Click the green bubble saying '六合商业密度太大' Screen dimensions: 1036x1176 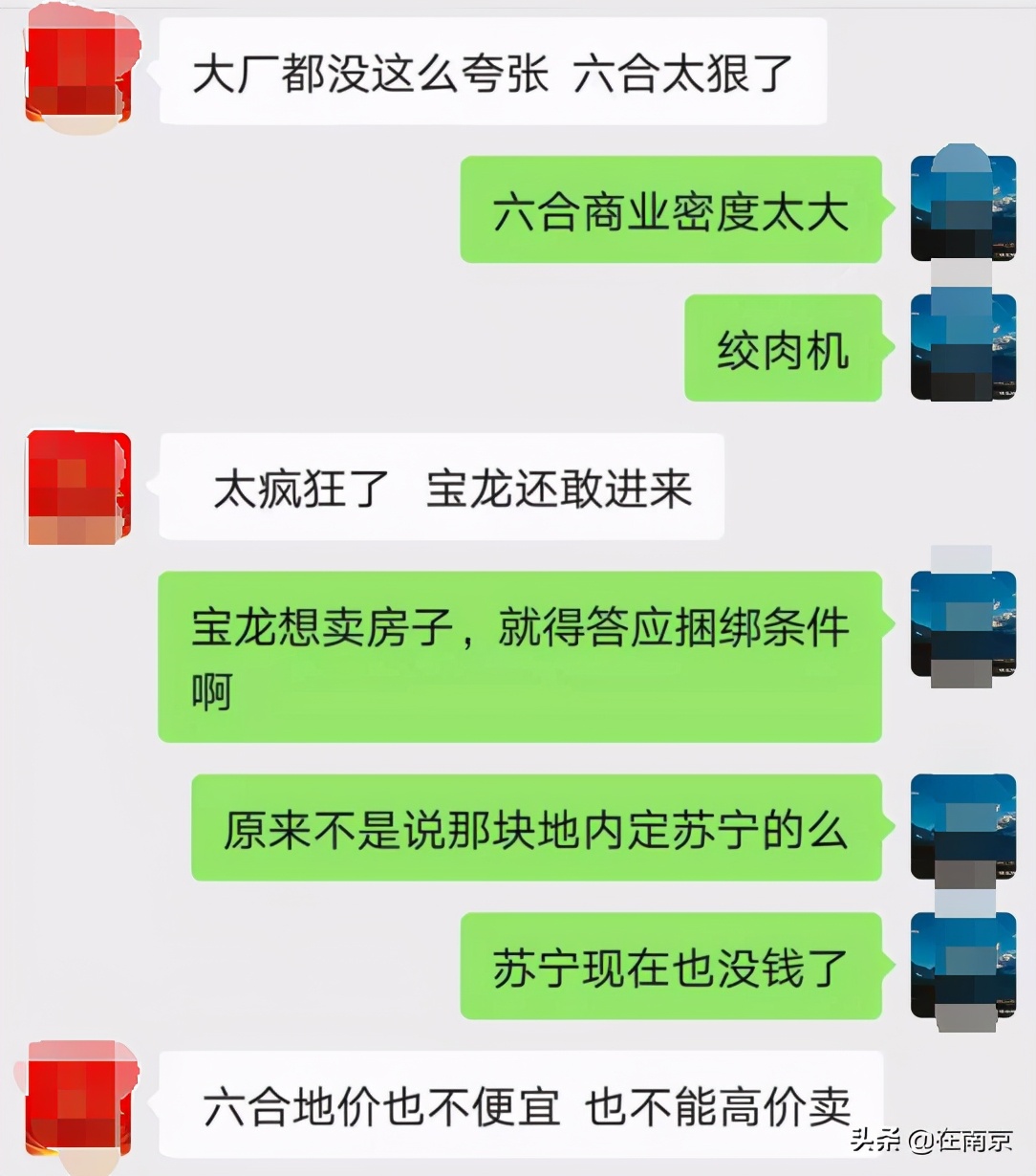(672, 212)
